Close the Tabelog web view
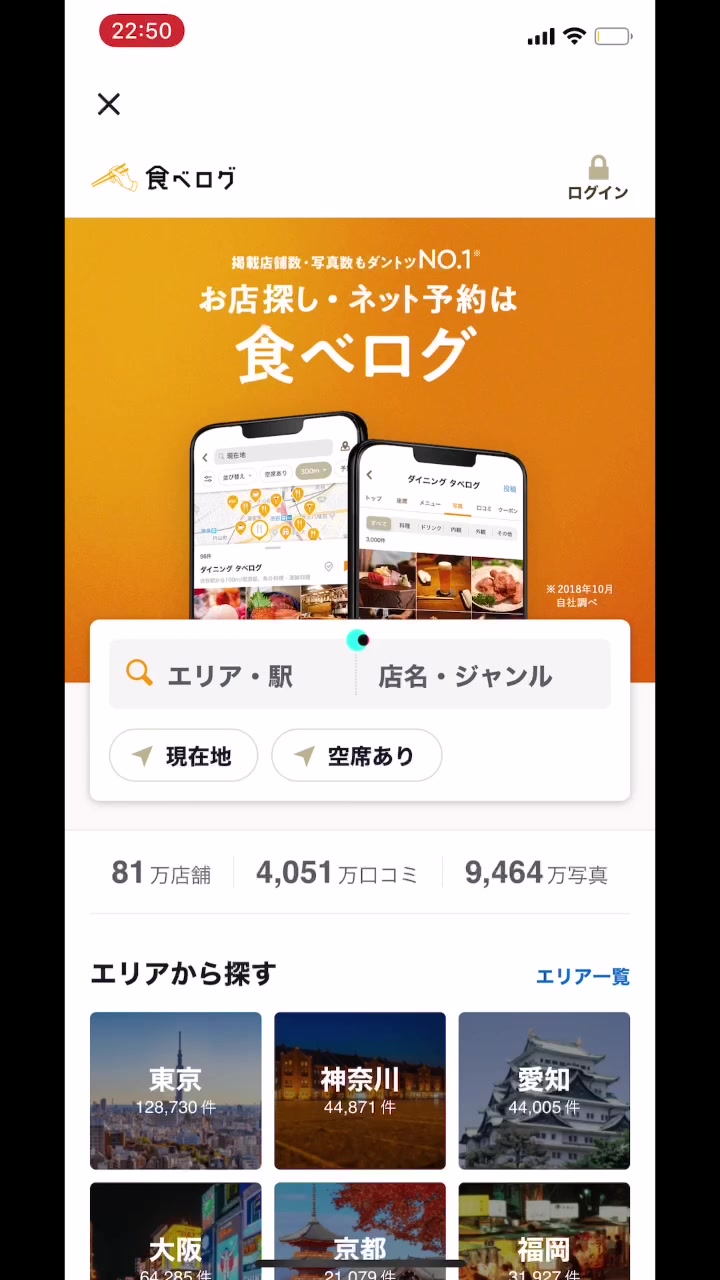The height and width of the screenshot is (1280, 720). [x=108, y=104]
